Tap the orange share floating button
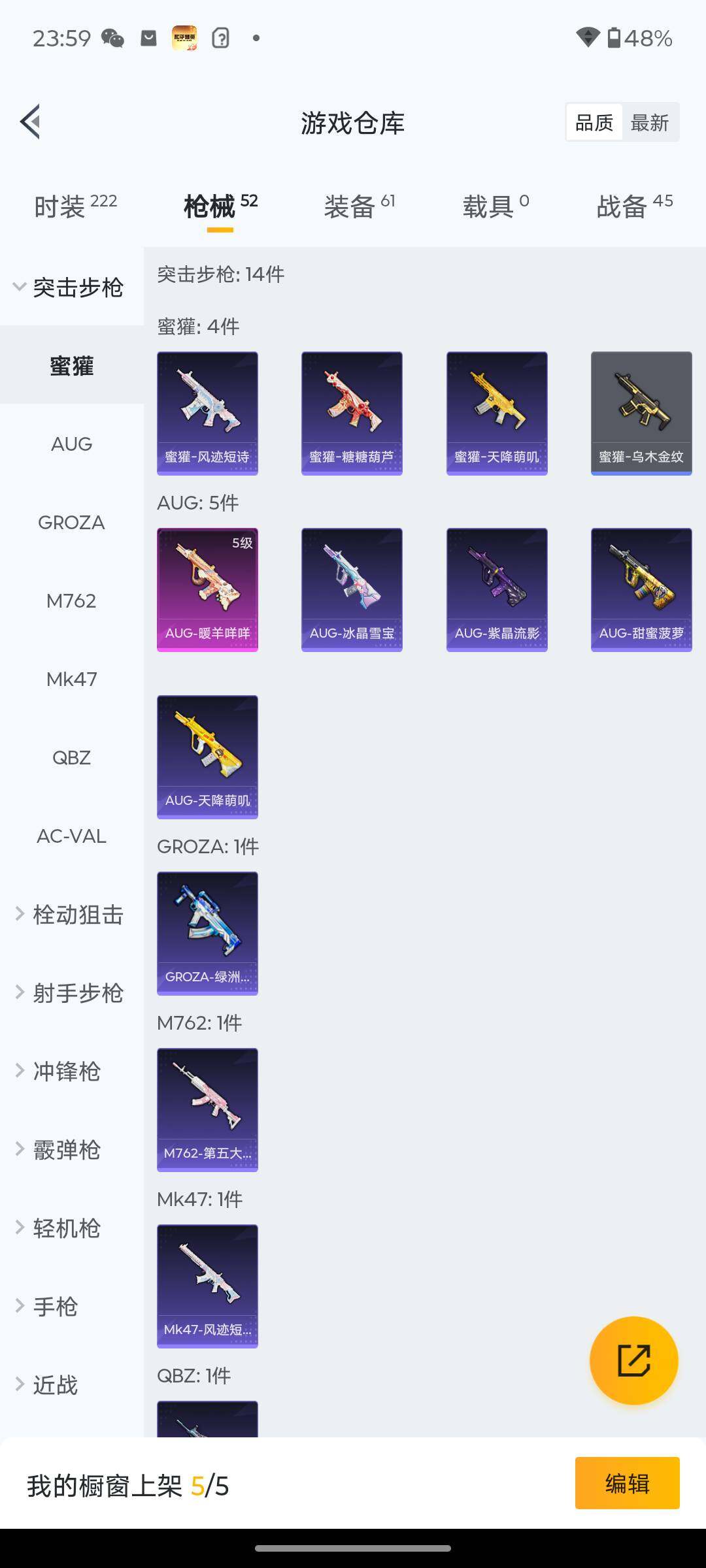 [633, 1360]
